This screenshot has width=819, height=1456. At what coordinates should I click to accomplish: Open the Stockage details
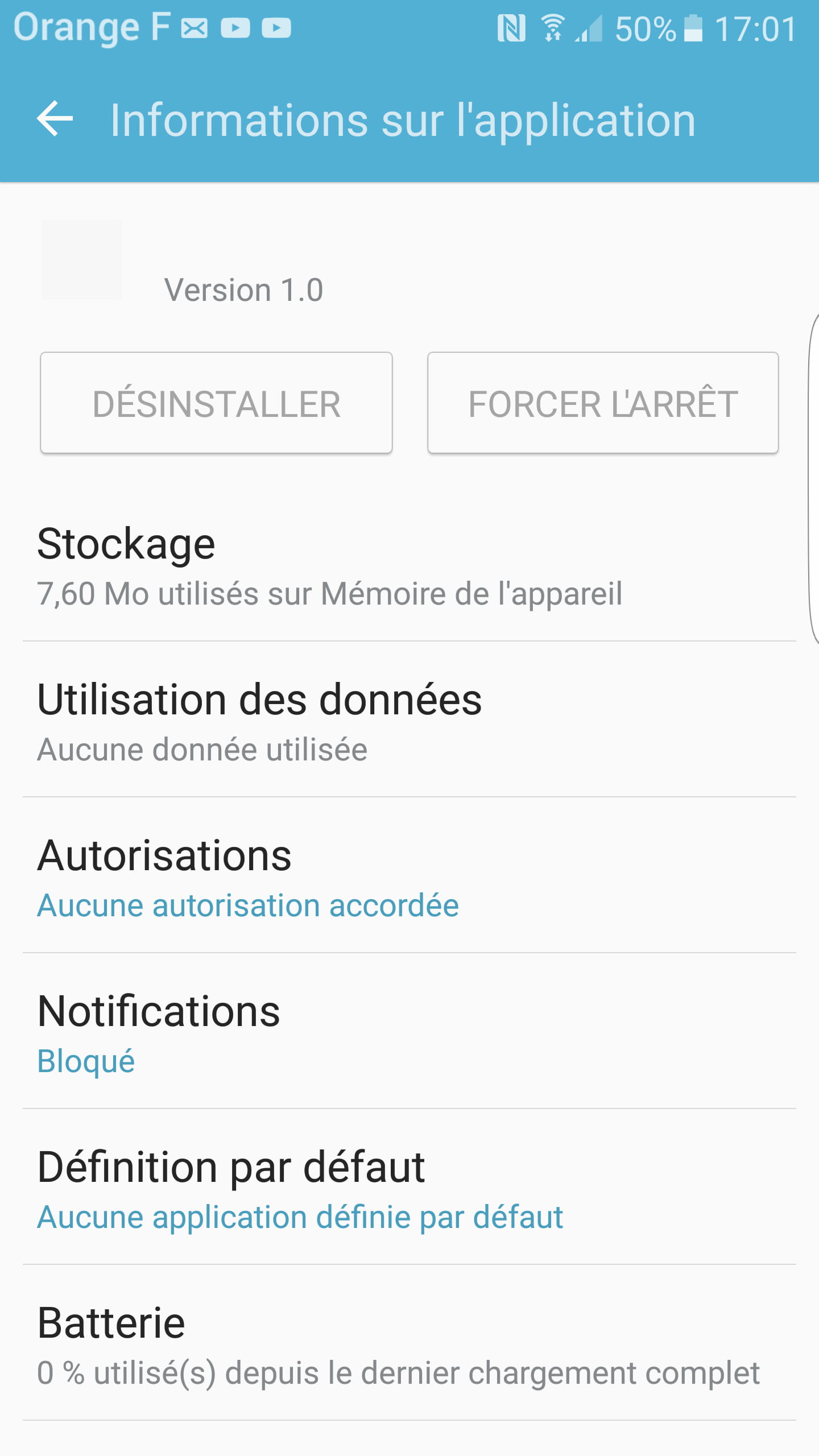tap(409, 567)
